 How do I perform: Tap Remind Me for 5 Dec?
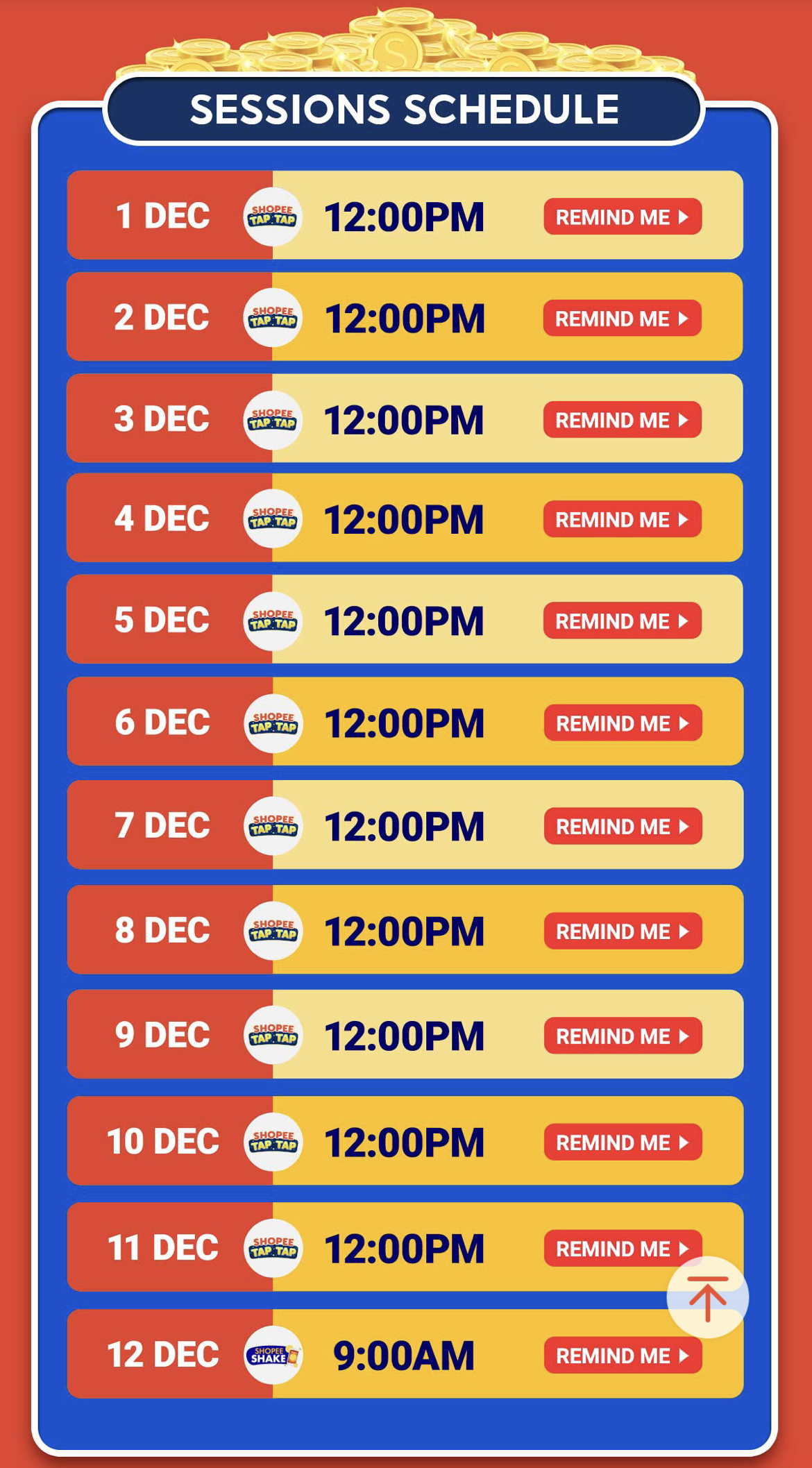click(x=622, y=621)
